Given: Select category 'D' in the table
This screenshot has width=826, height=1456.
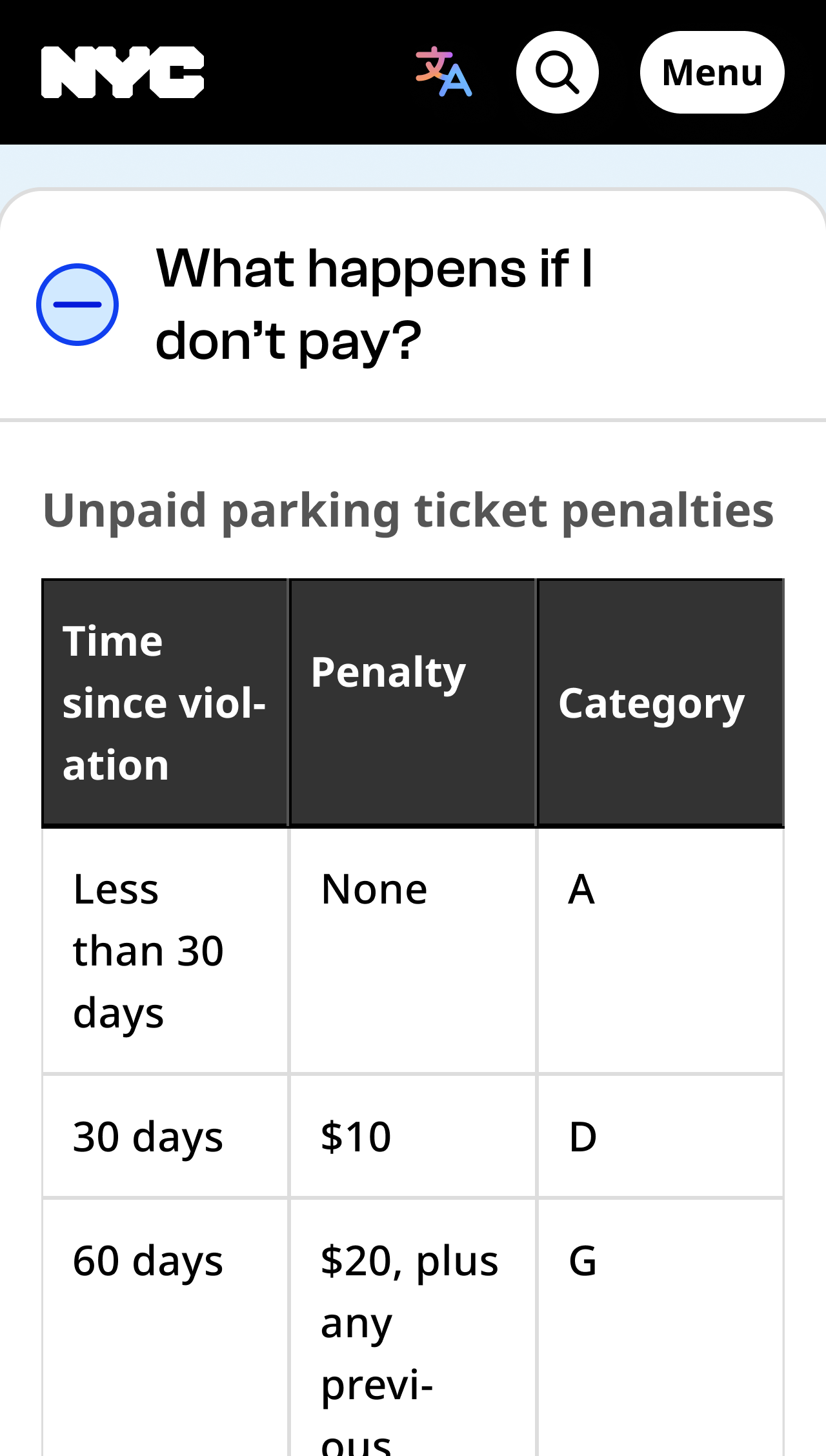Looking at the screenshot, I should (580, 1137).
